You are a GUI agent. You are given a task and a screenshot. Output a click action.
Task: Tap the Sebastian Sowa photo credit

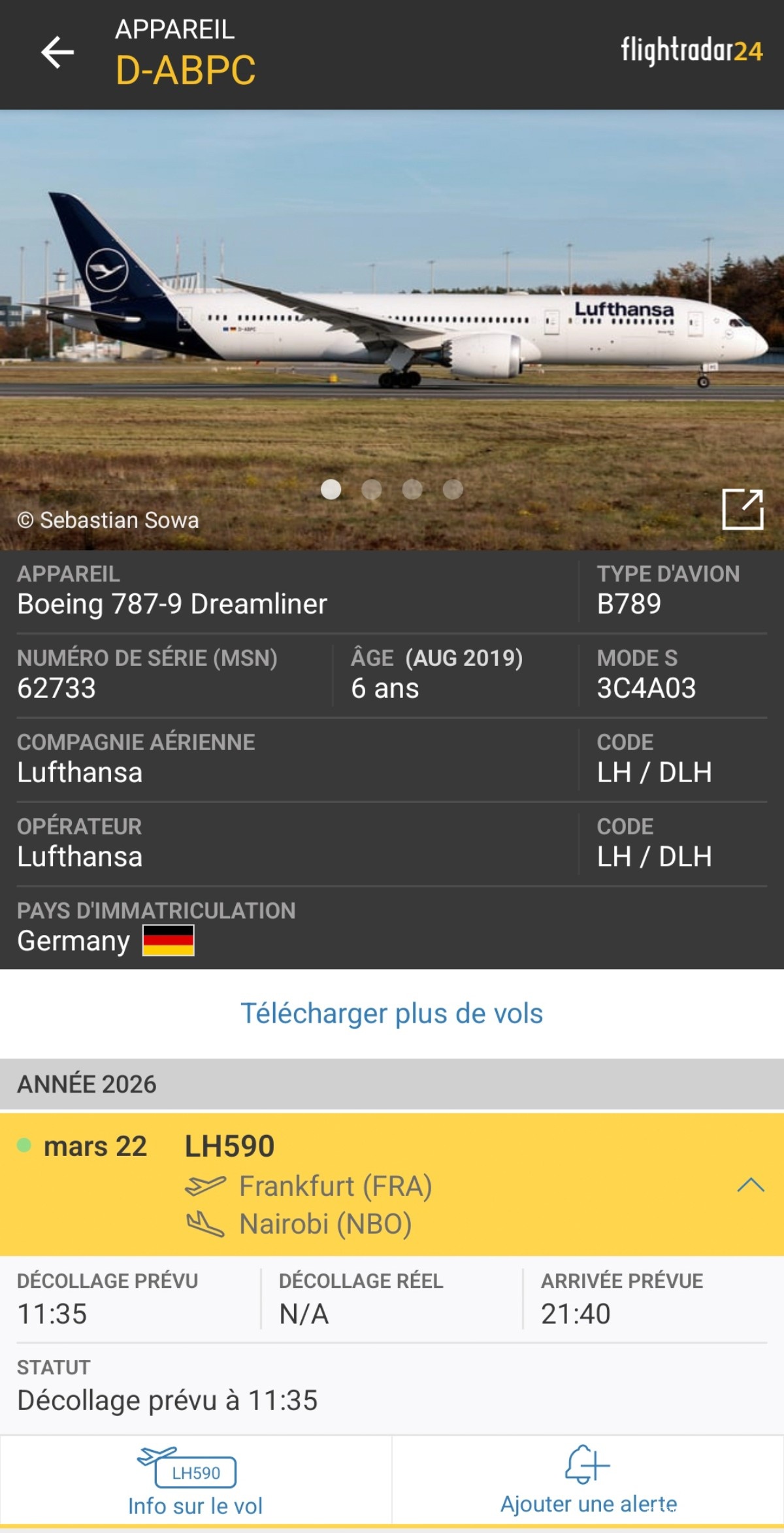(108, 521)
